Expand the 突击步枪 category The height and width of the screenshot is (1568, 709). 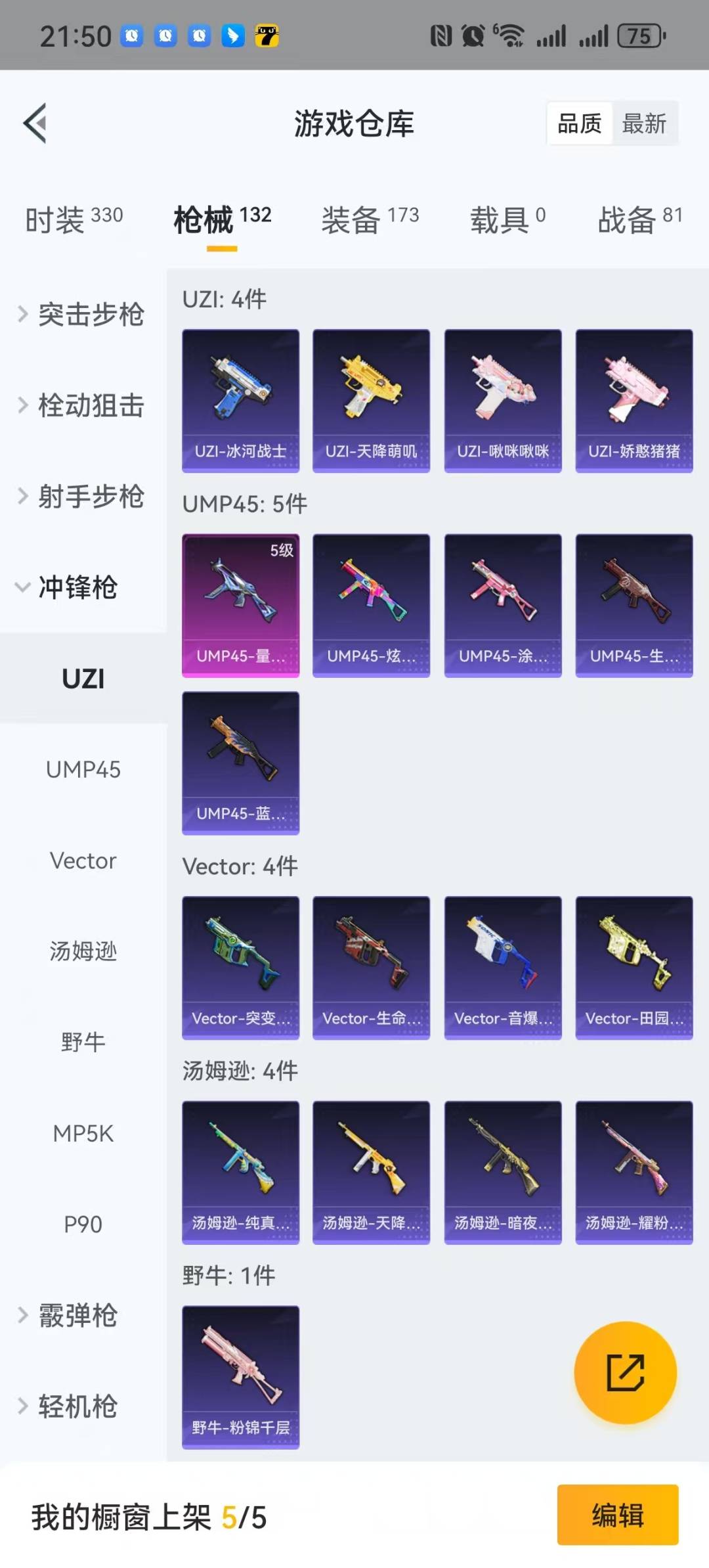pyautogui.click(x=83, y=314)
